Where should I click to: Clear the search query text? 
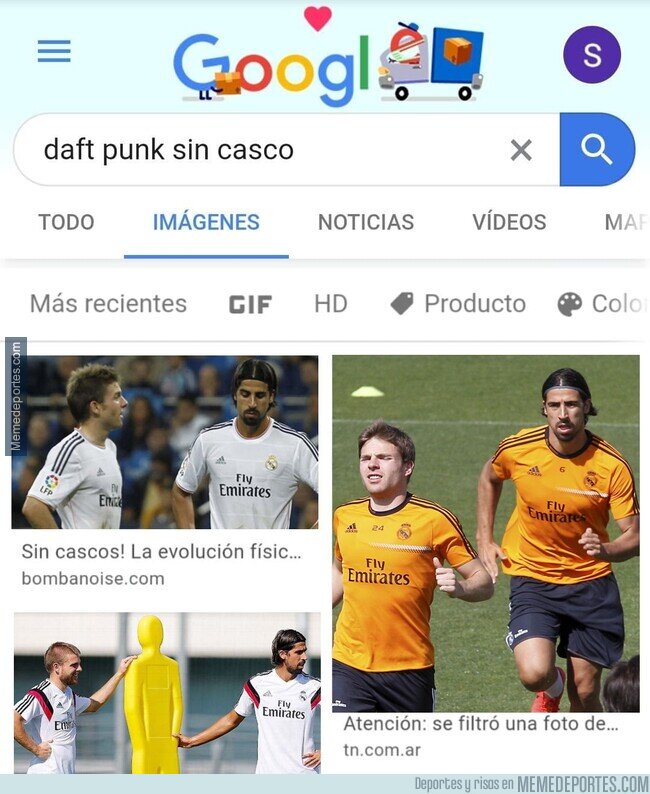[x=521, y=150]
